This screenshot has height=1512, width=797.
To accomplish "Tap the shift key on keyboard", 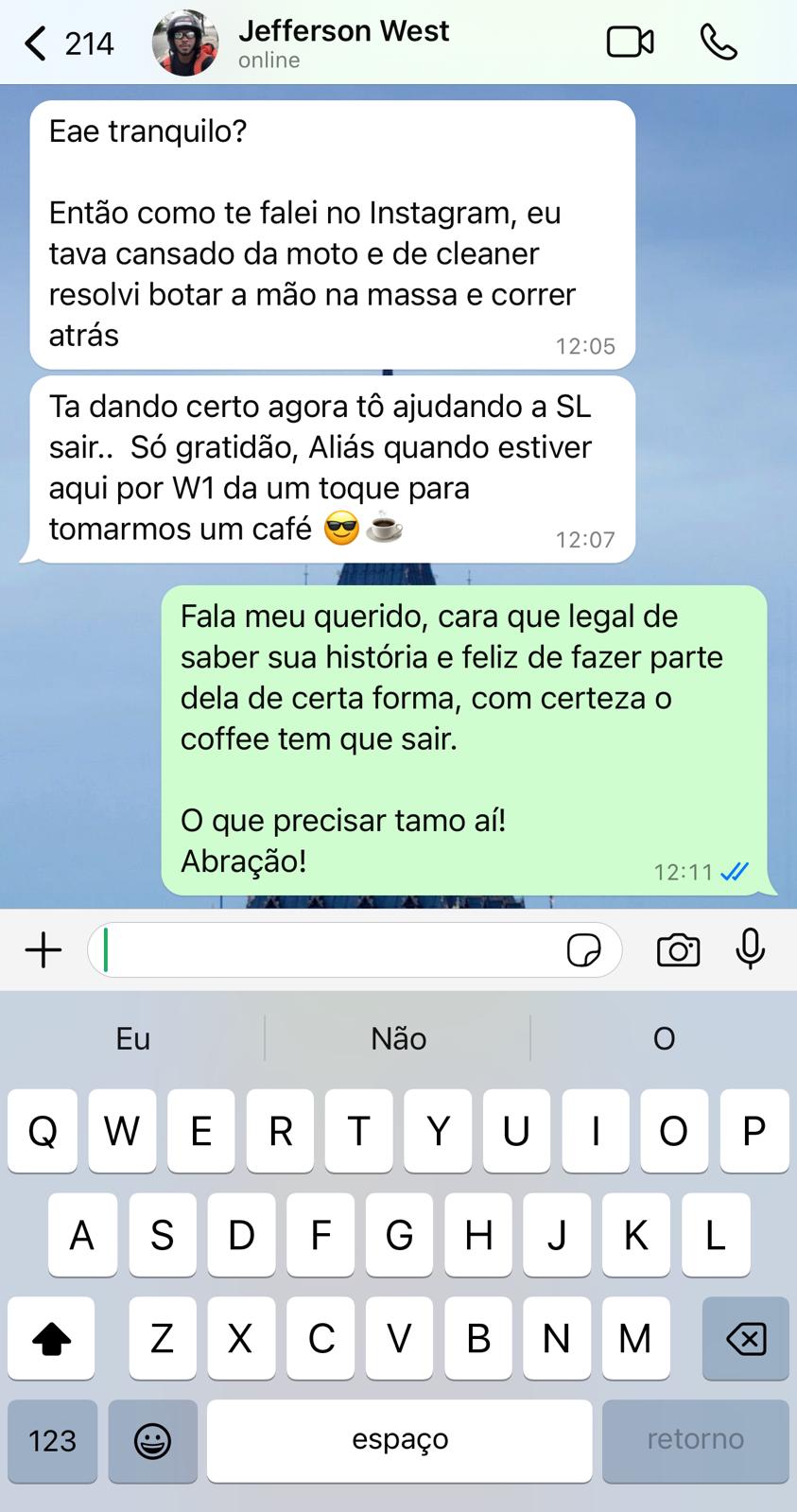I will [x=51, y=1338].
